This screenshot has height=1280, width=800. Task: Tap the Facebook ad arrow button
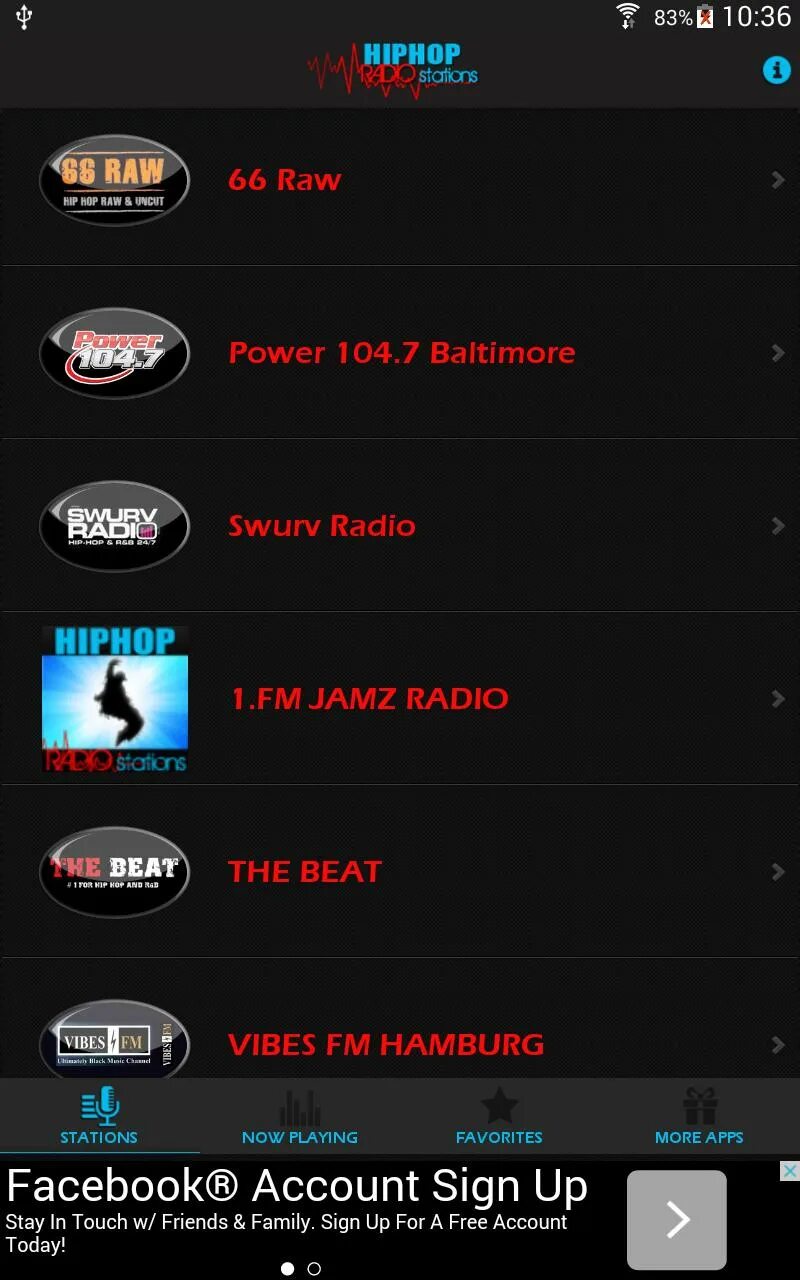(677, 1219)
